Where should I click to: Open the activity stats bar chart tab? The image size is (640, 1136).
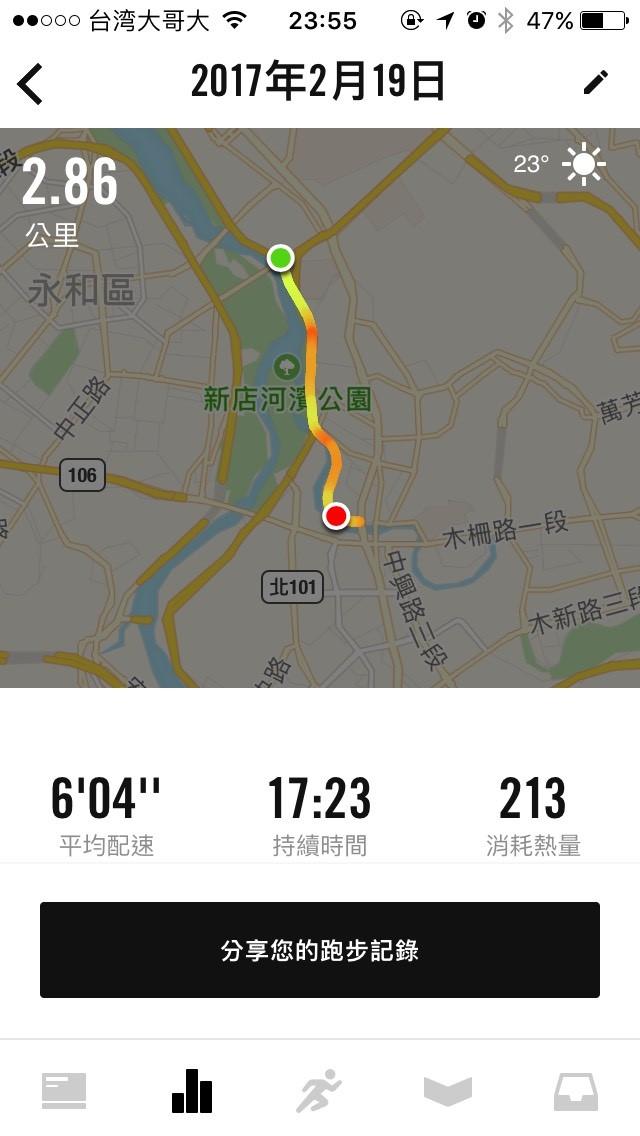(192, 1091)
